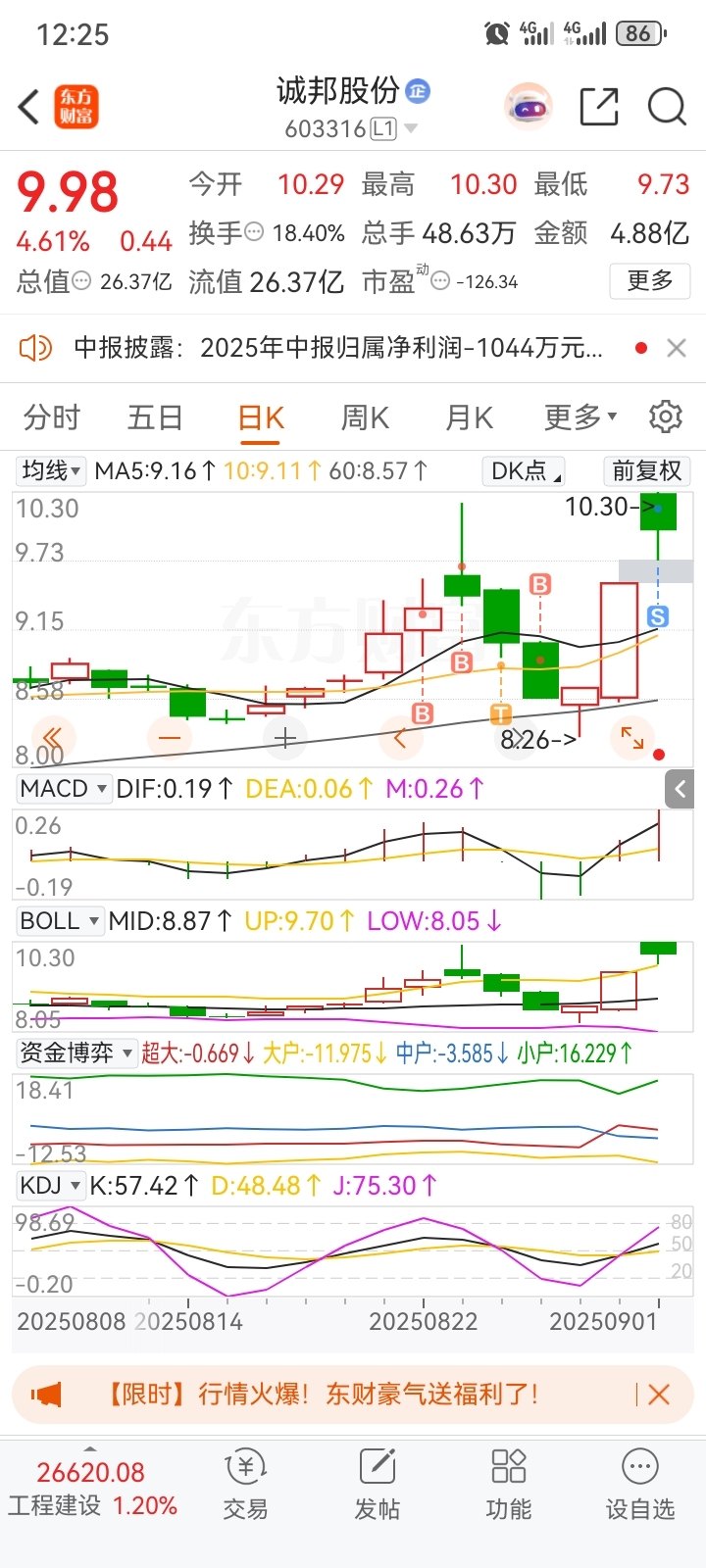Viewport: 706px width, 1568px height.
Task: Select the 月K chart tab
Action: (469, 417)
